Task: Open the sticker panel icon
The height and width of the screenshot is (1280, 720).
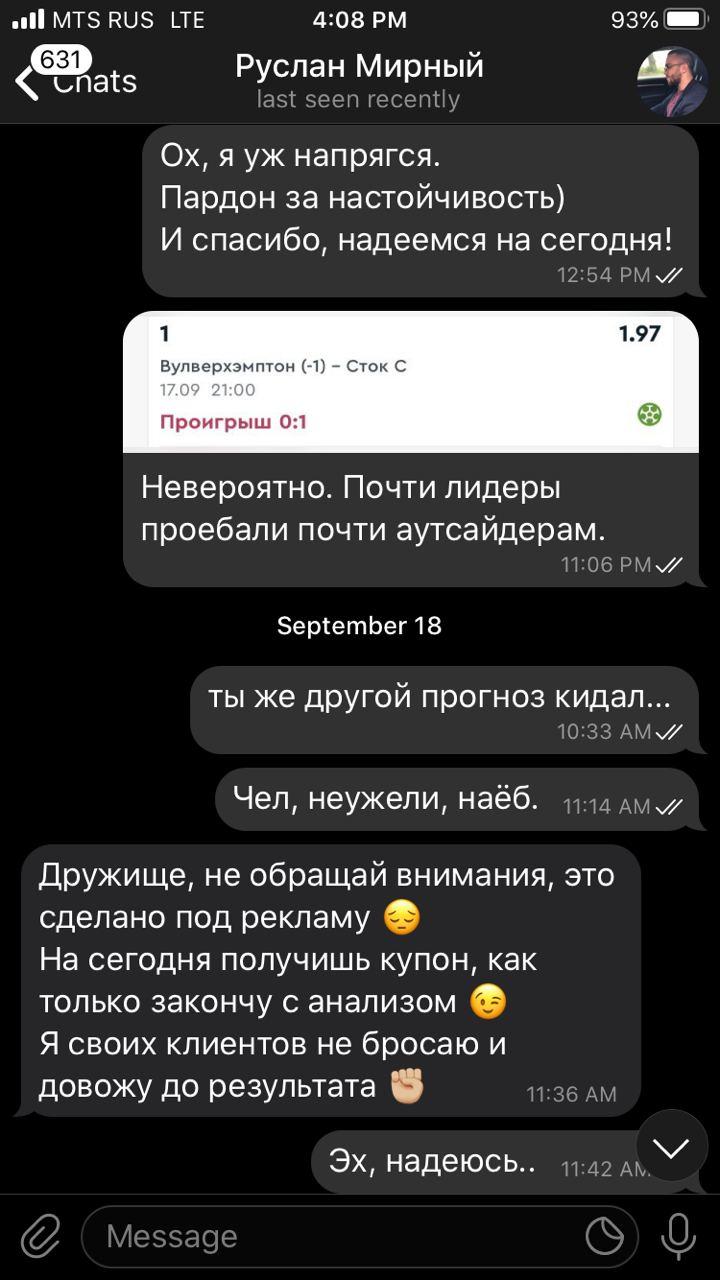Action: click(604, 1237)
